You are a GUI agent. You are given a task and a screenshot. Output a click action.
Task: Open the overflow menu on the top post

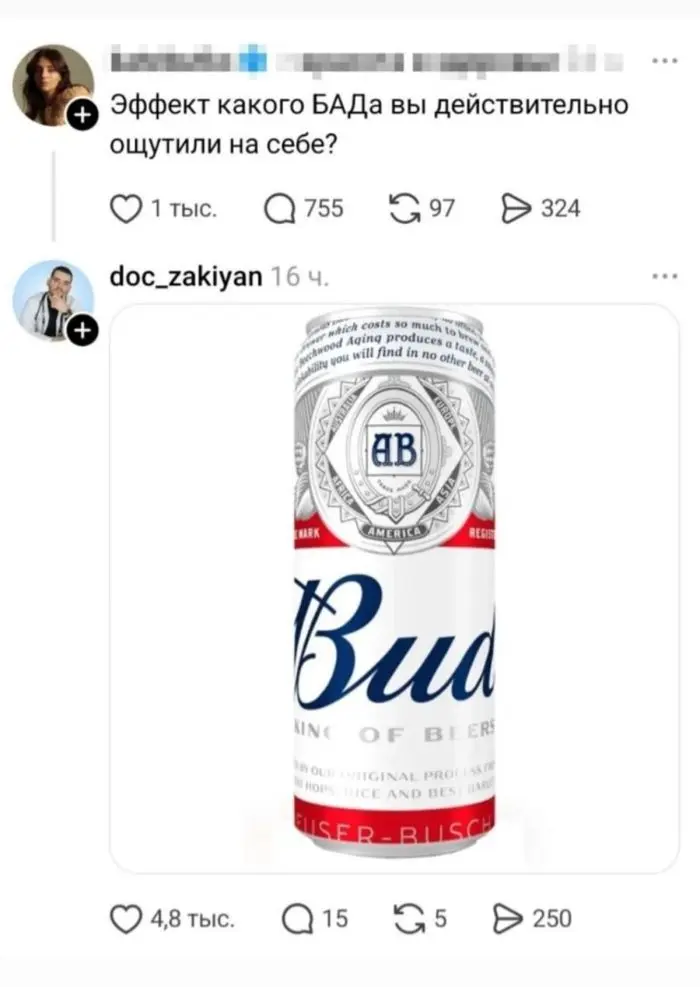click(x=664, y=62)
